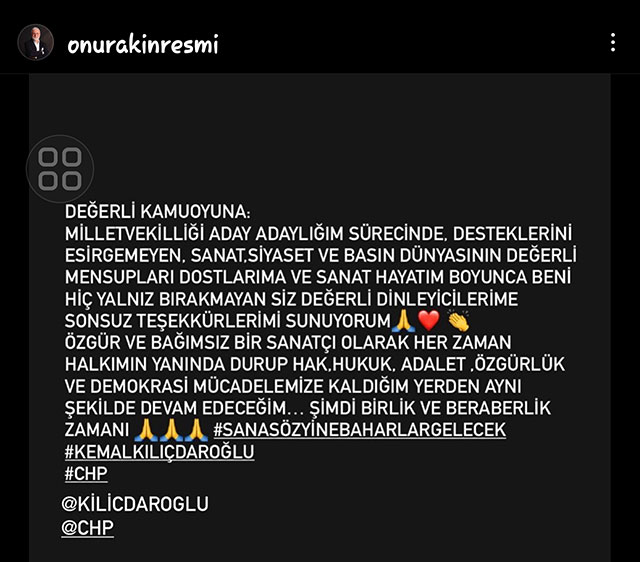
Task: Open the post overflow menu
Action: tap(613, 43)
